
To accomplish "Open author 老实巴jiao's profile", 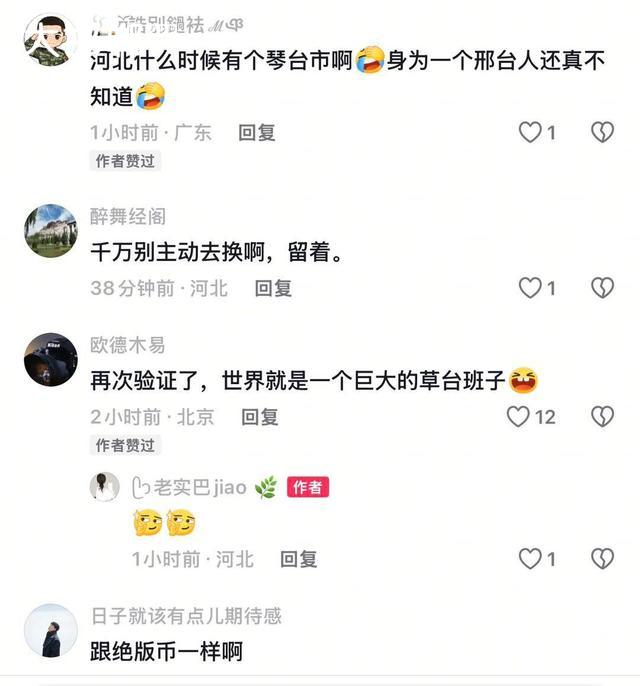I will tap(104, 487).
